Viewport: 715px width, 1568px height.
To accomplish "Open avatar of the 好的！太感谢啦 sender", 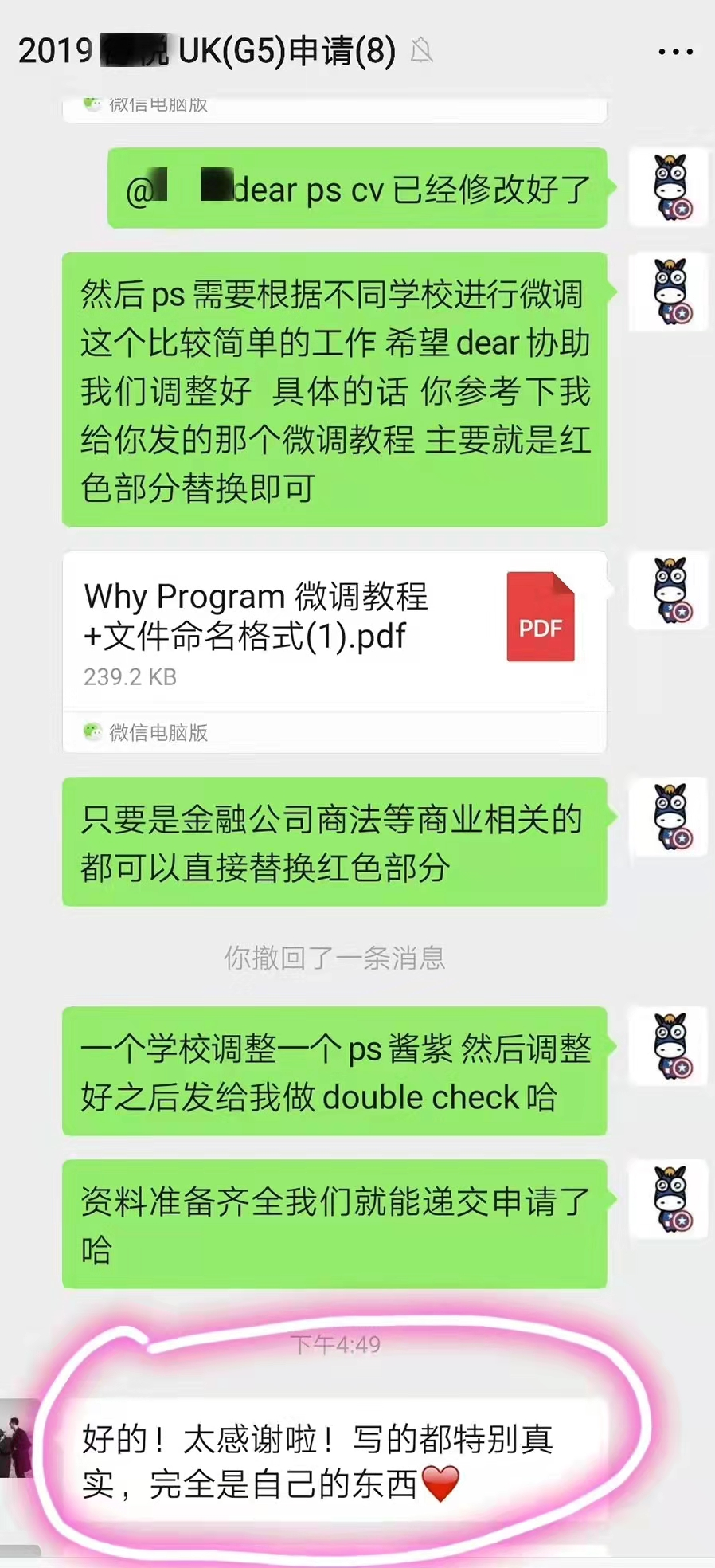I will (x=18, y=1439).
